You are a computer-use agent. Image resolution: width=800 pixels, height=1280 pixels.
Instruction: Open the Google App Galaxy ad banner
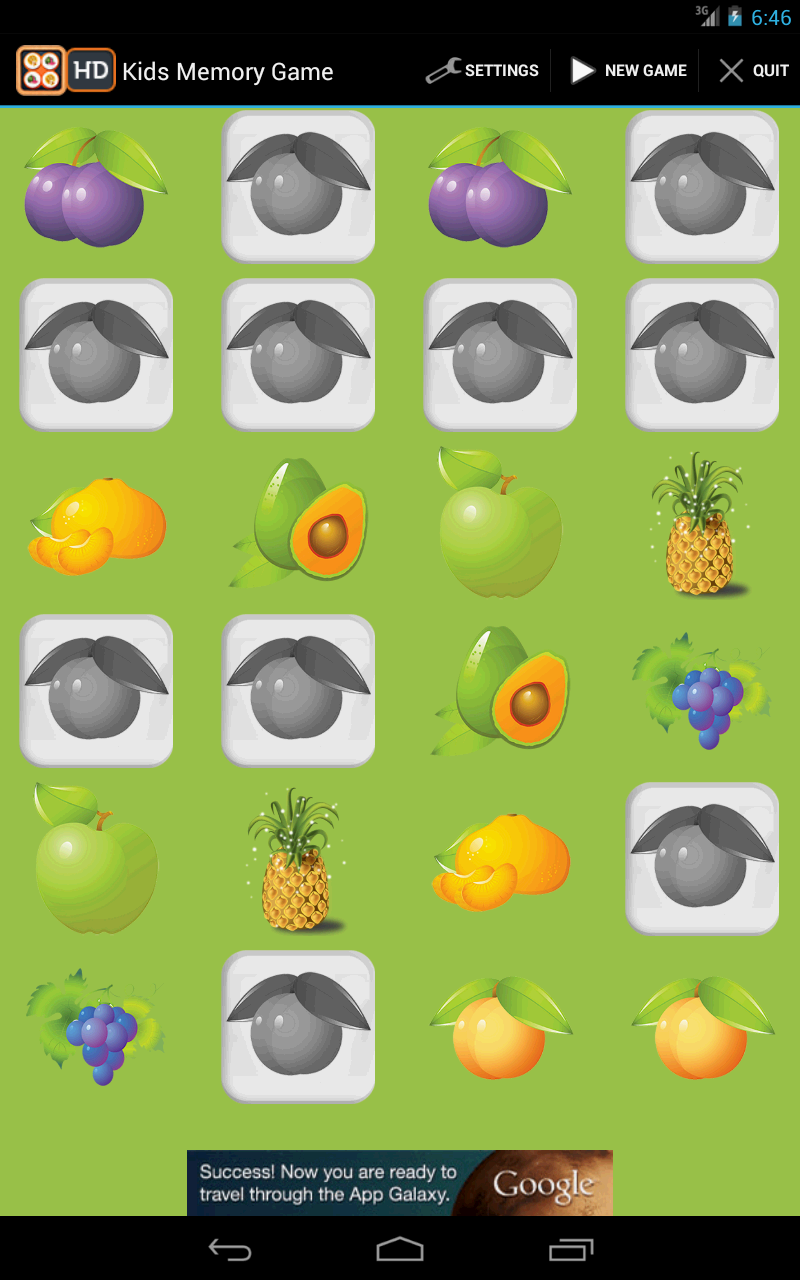tap(400, 1183)
